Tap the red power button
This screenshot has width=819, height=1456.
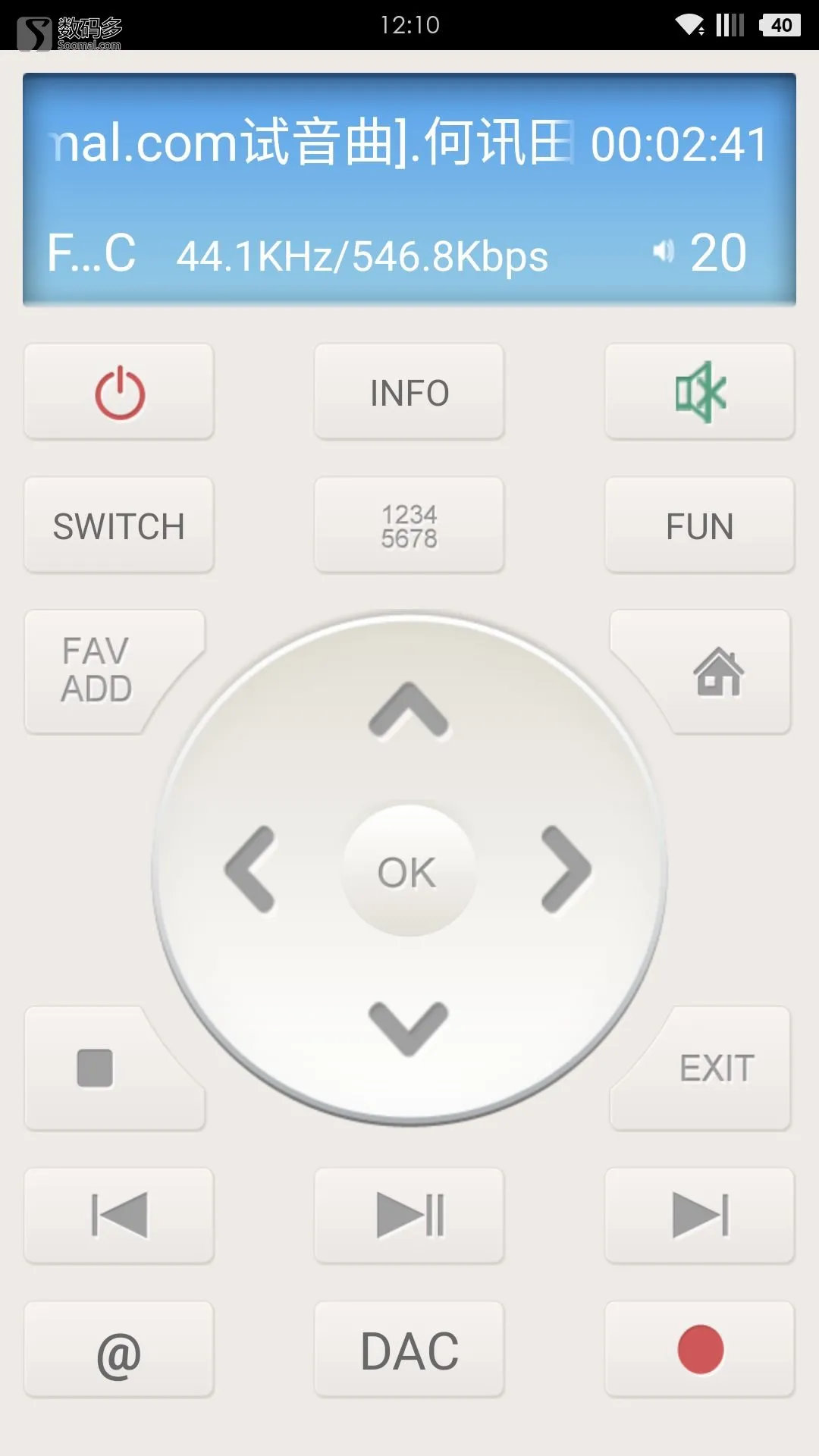[x=119, y=392]
